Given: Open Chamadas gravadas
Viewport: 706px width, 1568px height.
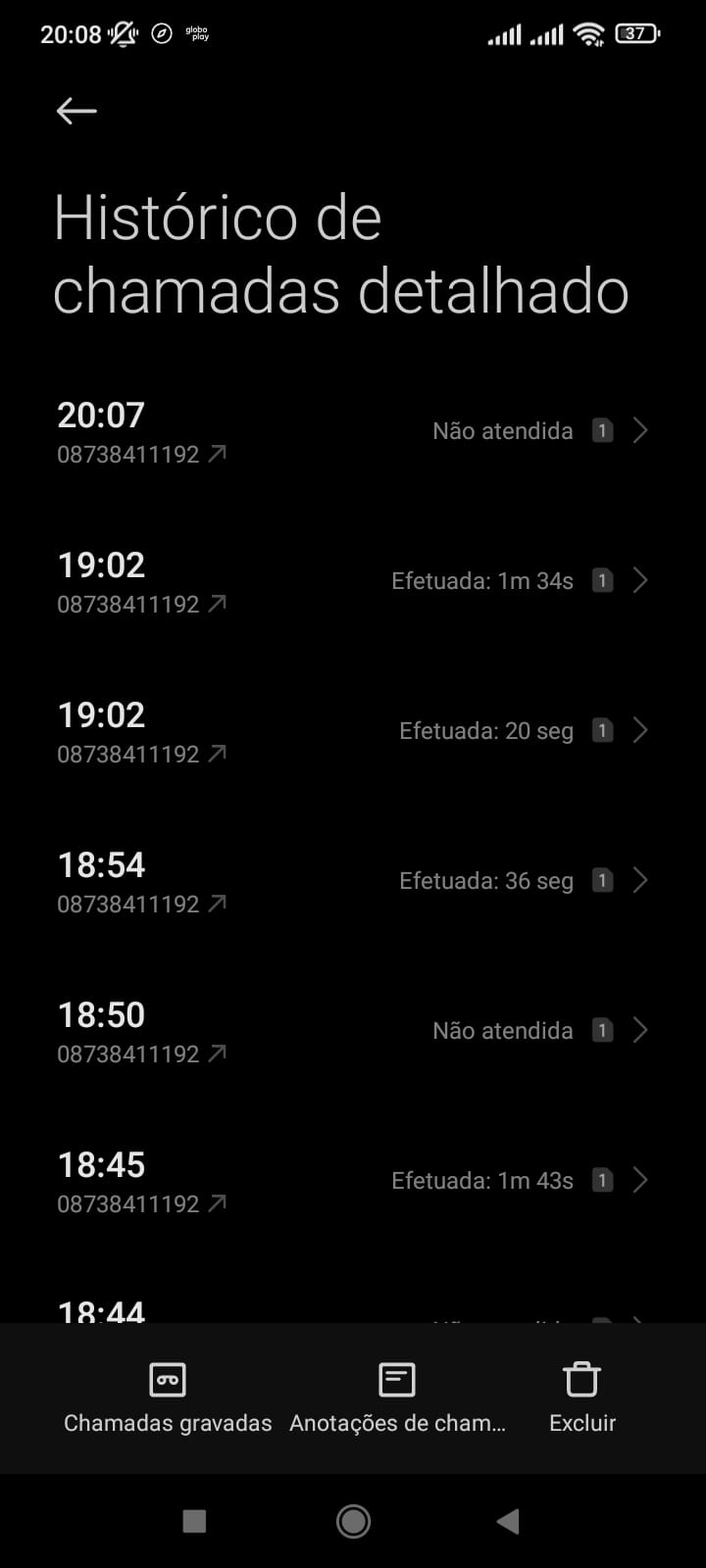Looking at the screenshot, I should [x=168, y=1398].
